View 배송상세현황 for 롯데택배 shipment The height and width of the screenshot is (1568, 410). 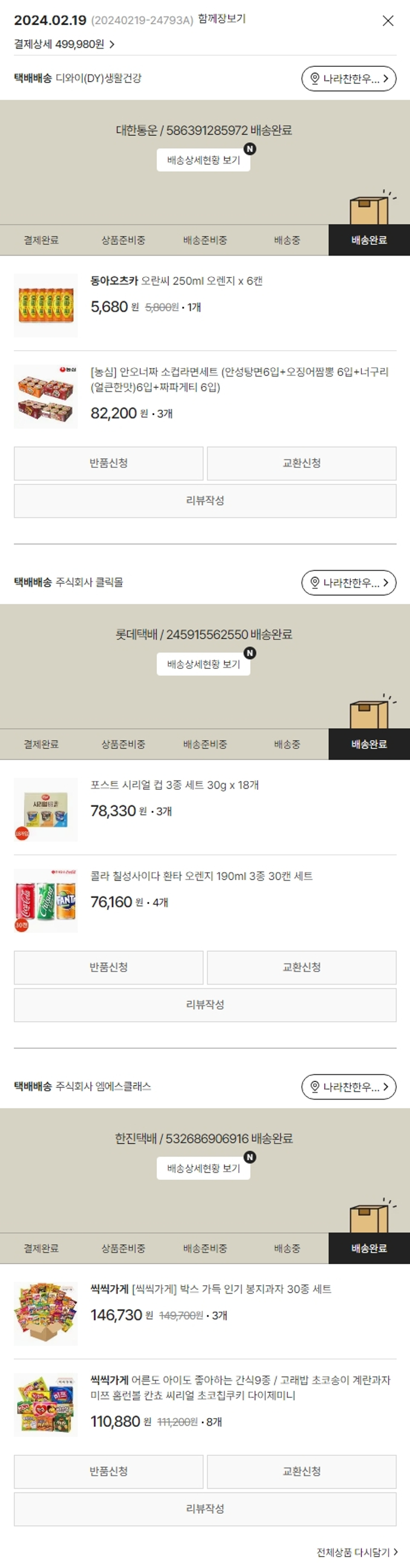pyautogui.click(x=203, y=664)
